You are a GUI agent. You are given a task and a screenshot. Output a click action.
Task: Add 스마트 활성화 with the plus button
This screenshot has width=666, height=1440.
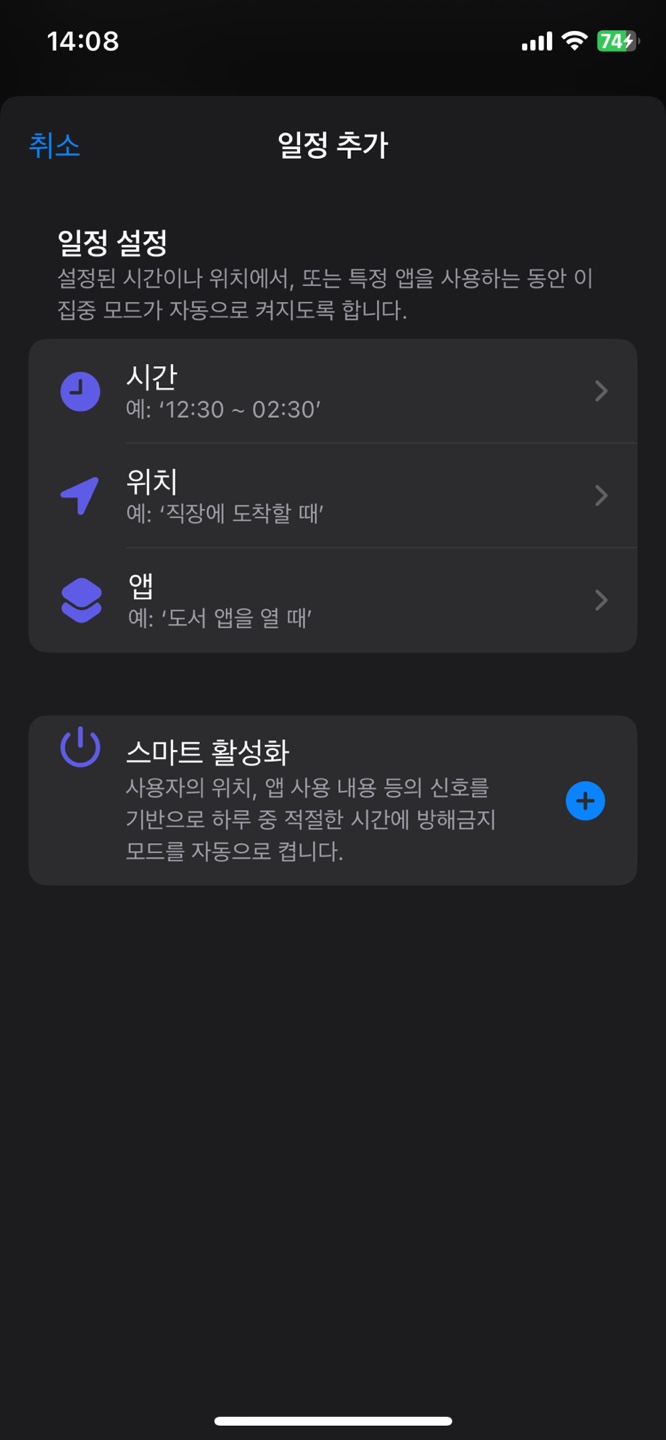tap(585, 801)
